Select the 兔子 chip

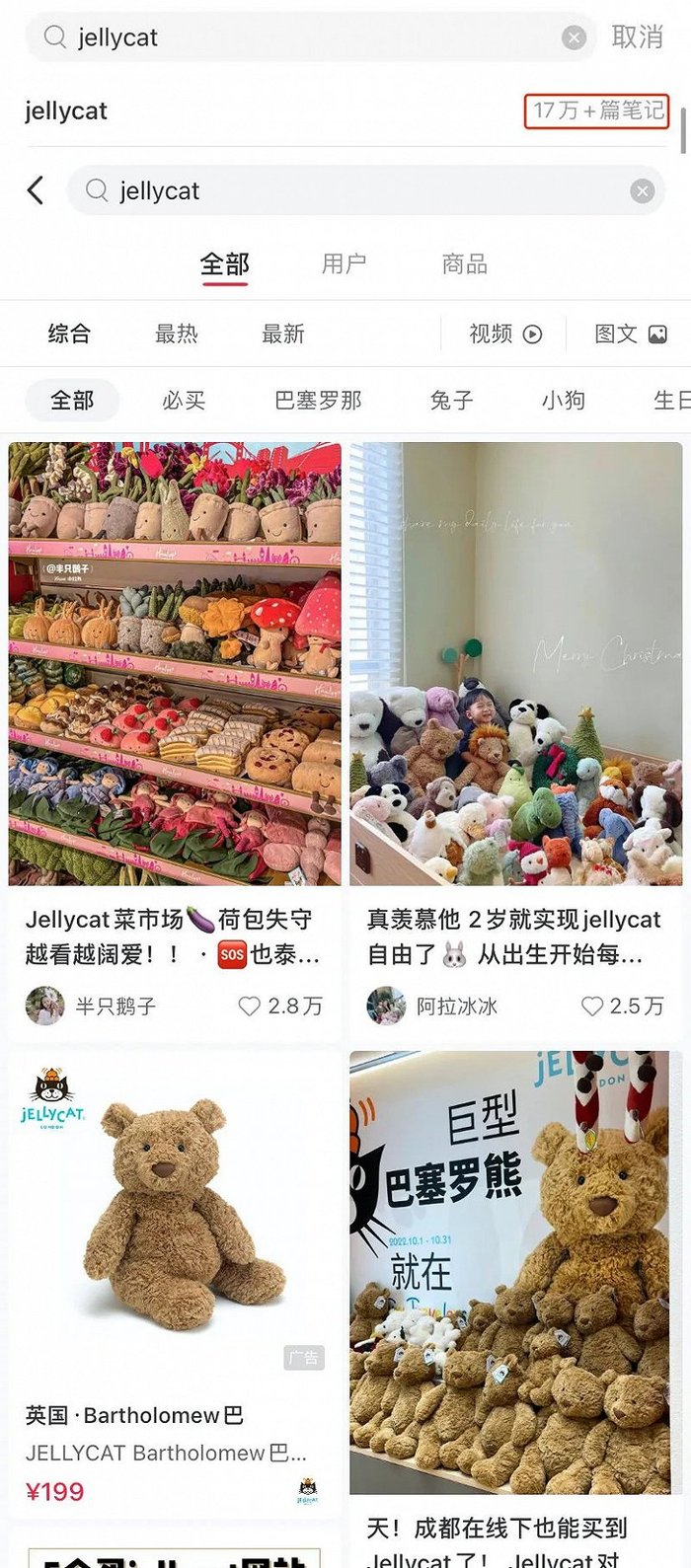click(x=451, y=401)
